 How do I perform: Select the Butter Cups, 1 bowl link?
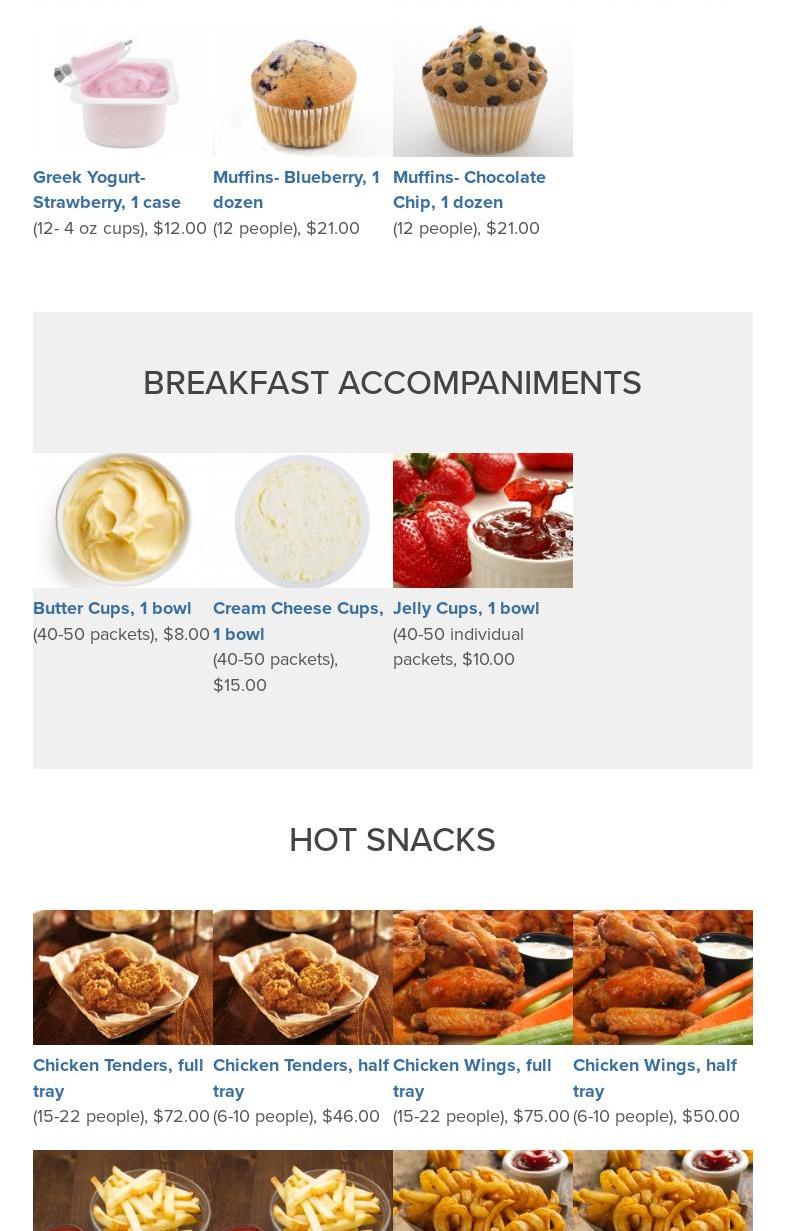tap(112, 608)
